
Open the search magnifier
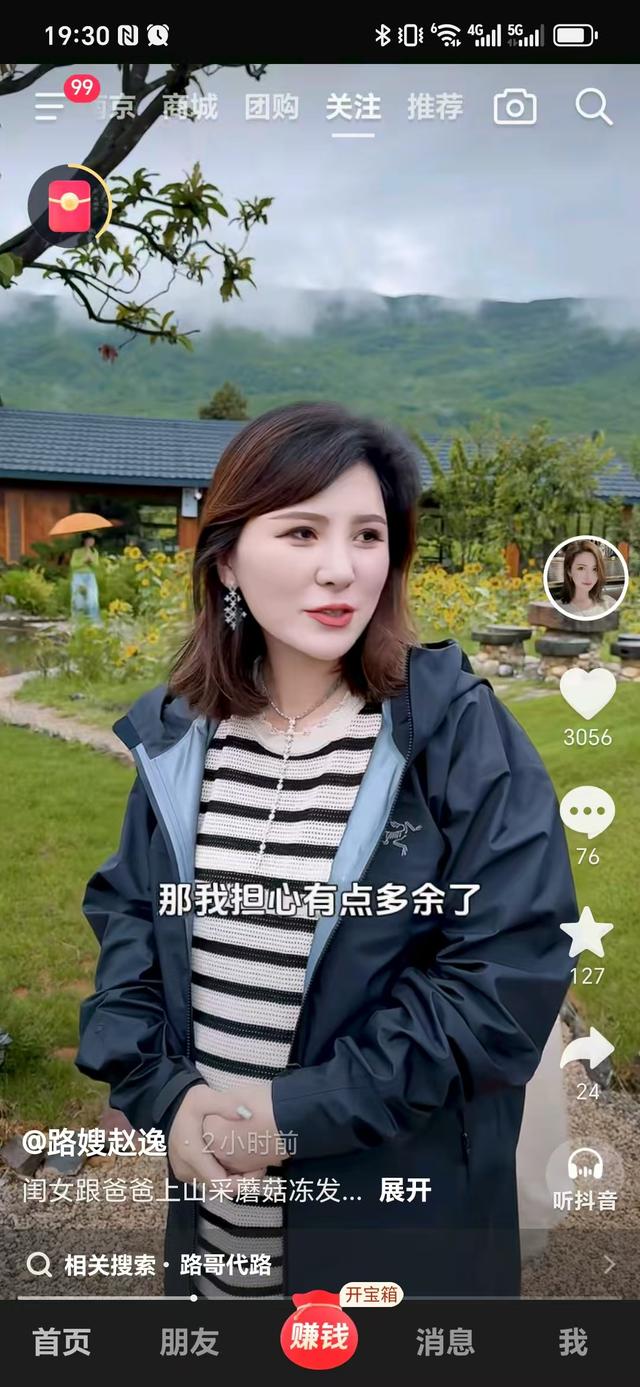click(593, 107)
